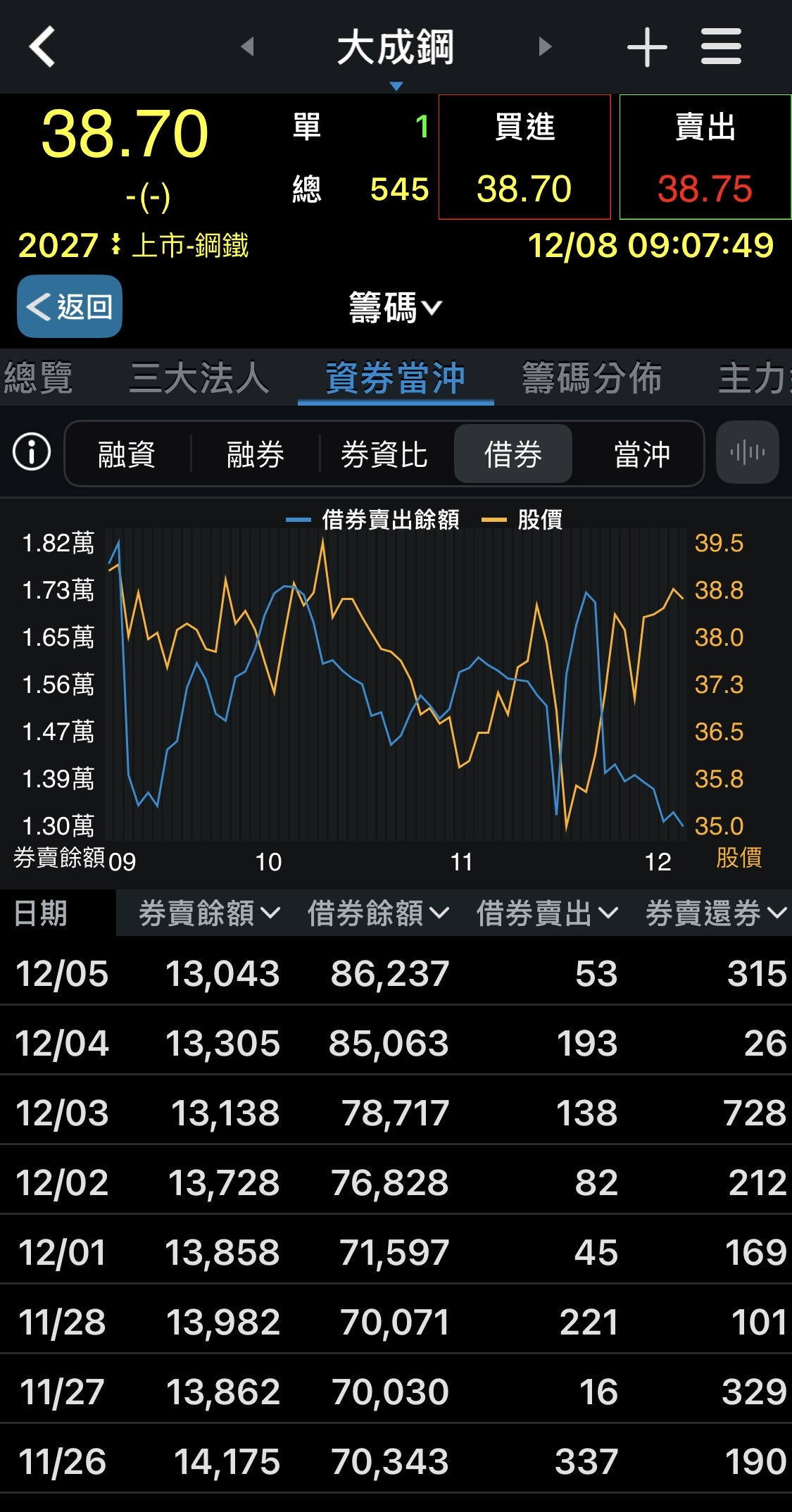The image size is (792, 1512).
Task: Tap the 返回 button
Action: click(70, 306)
